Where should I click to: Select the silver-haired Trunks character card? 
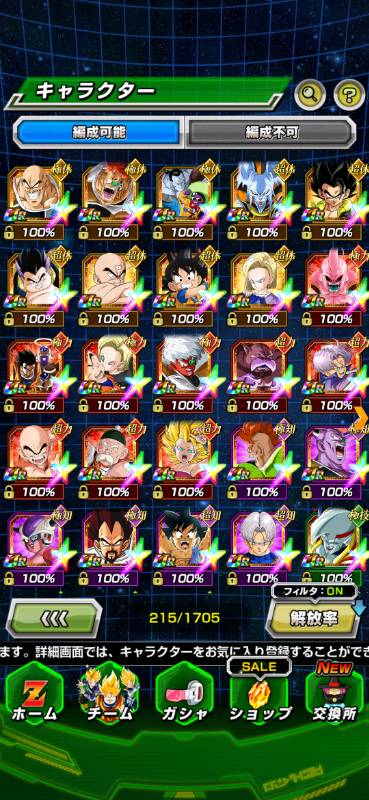pos(259,547)
